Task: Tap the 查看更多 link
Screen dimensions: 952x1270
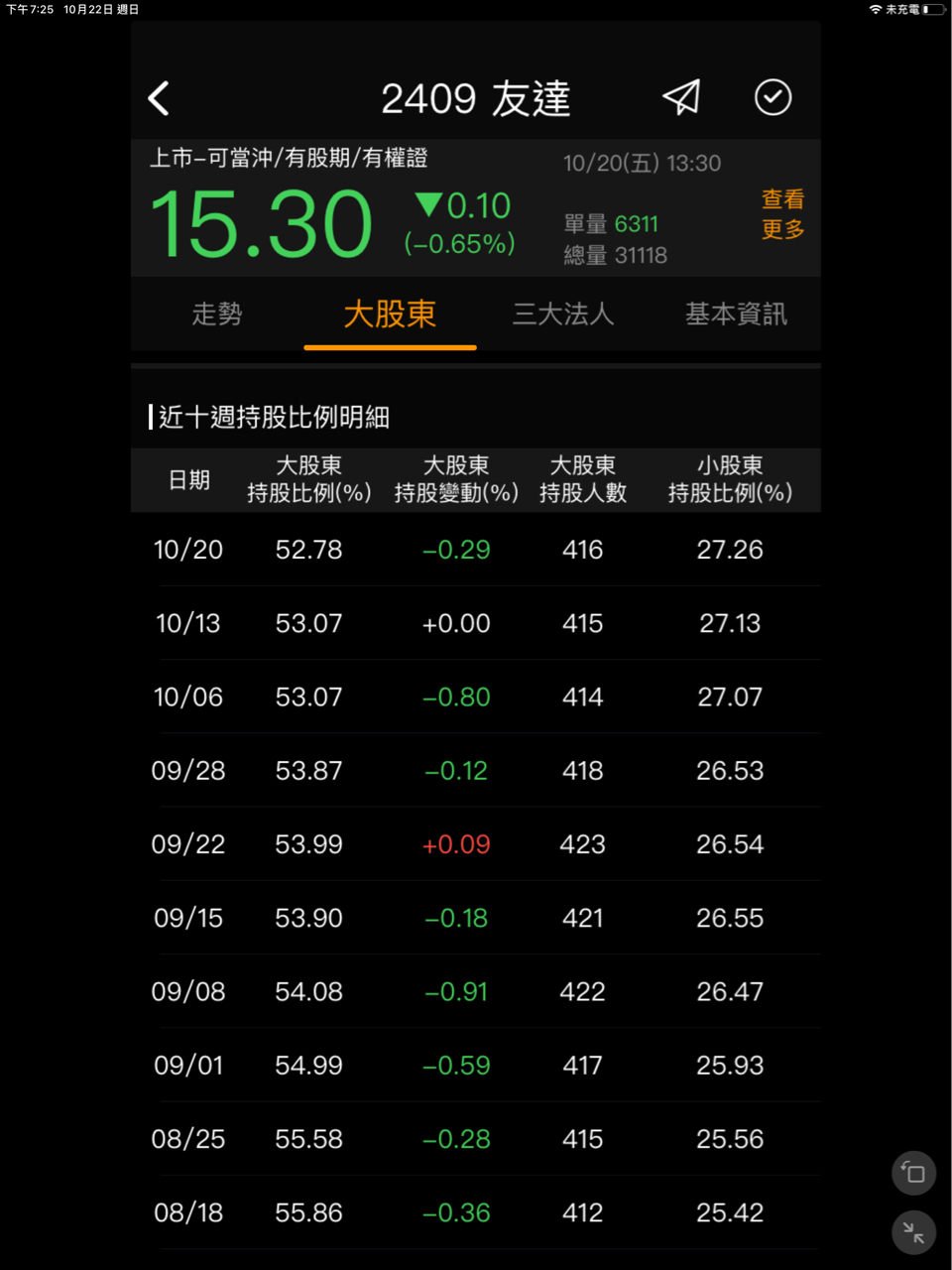Action: [x=782, y=215]
